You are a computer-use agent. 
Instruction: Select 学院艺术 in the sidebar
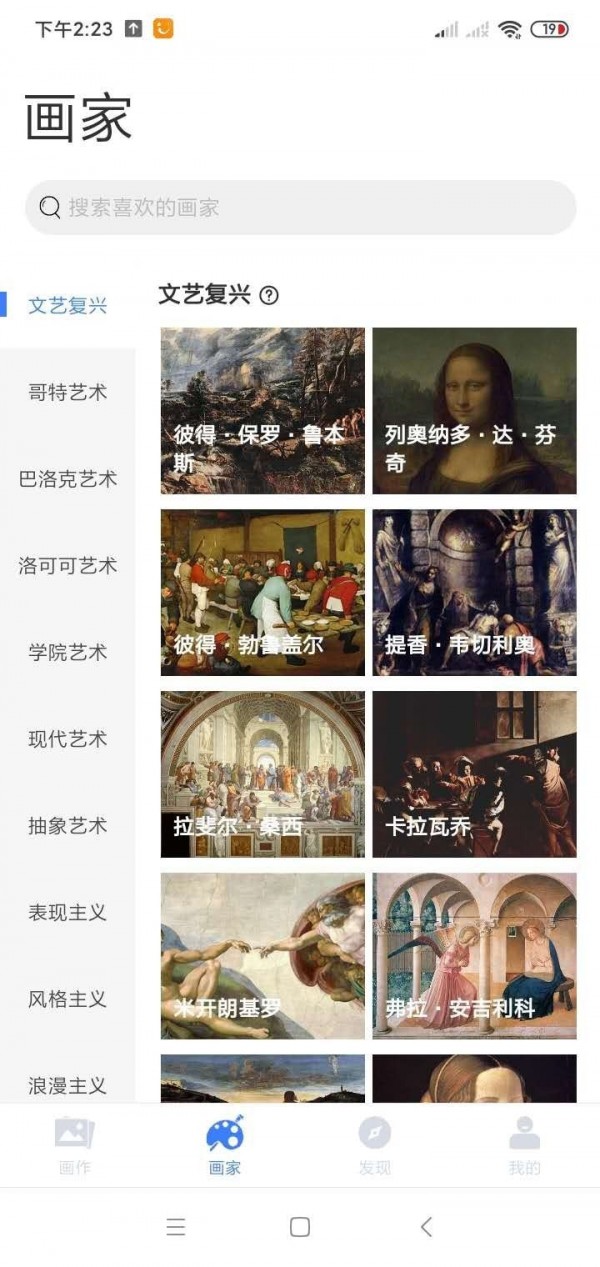(x=67, y=653)
